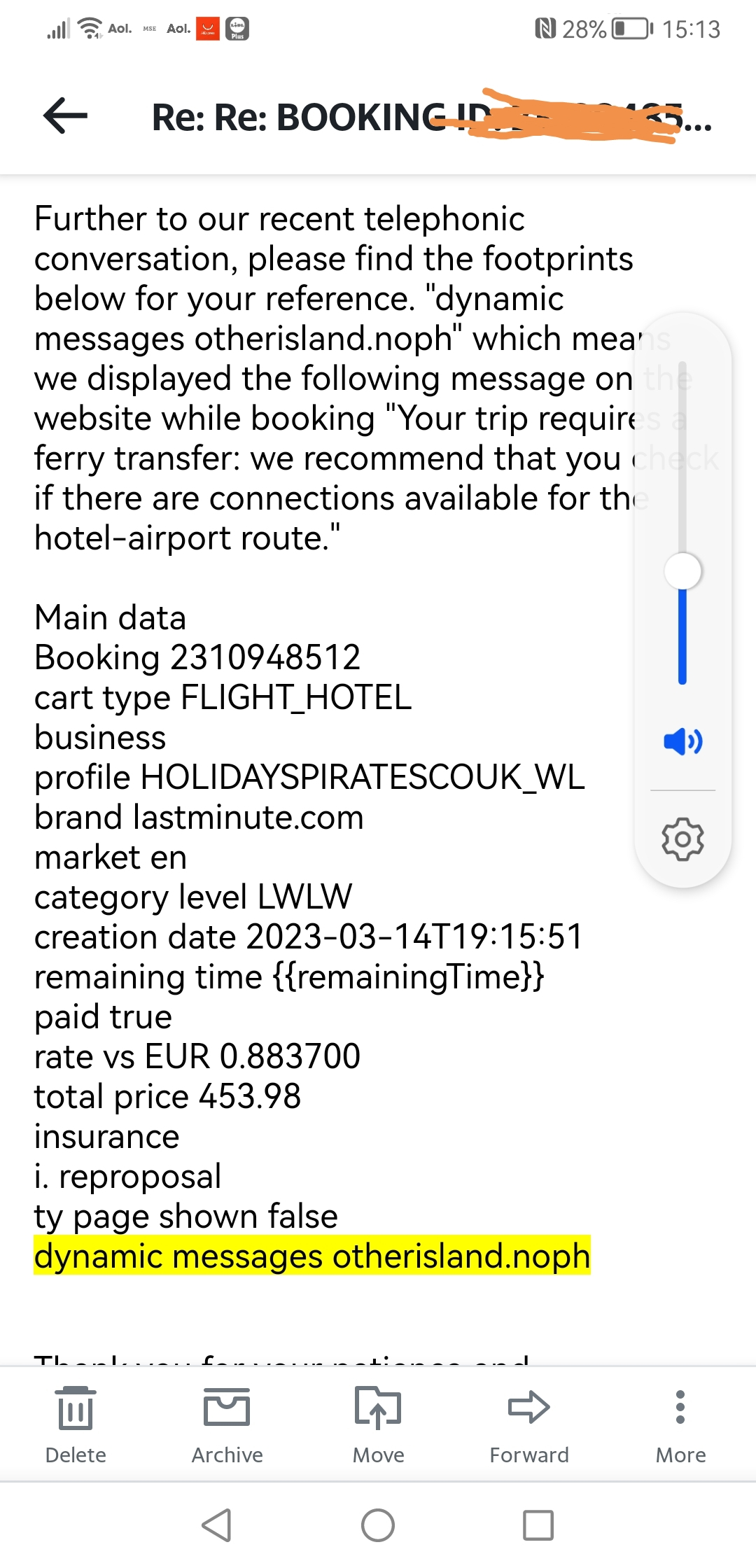This screenshot has height=1568, width=756.
Task: Open recent apps overview
Action: pyautogui.click(x=538, y=1525)
